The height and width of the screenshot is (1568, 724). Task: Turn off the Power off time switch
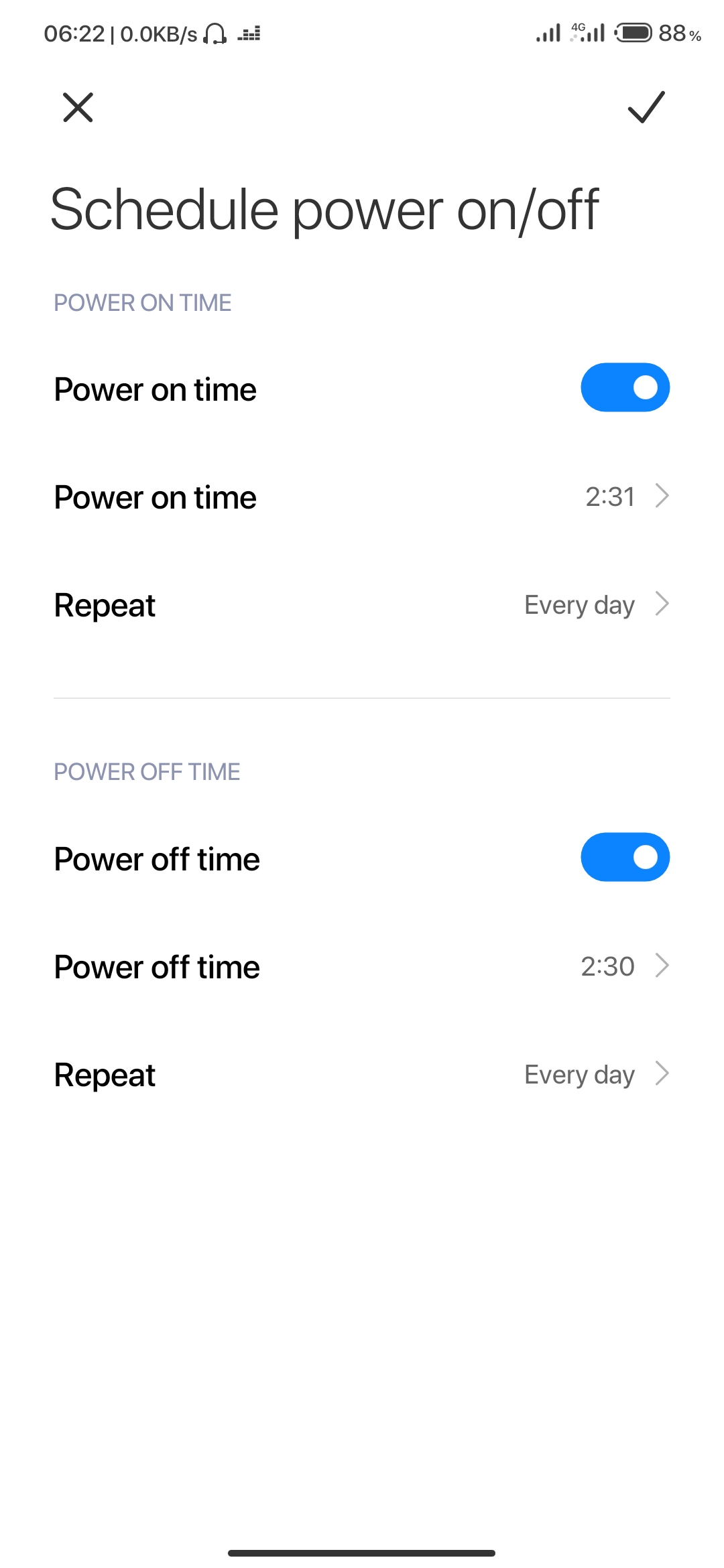pyautogui.click(x=625, y=858)
